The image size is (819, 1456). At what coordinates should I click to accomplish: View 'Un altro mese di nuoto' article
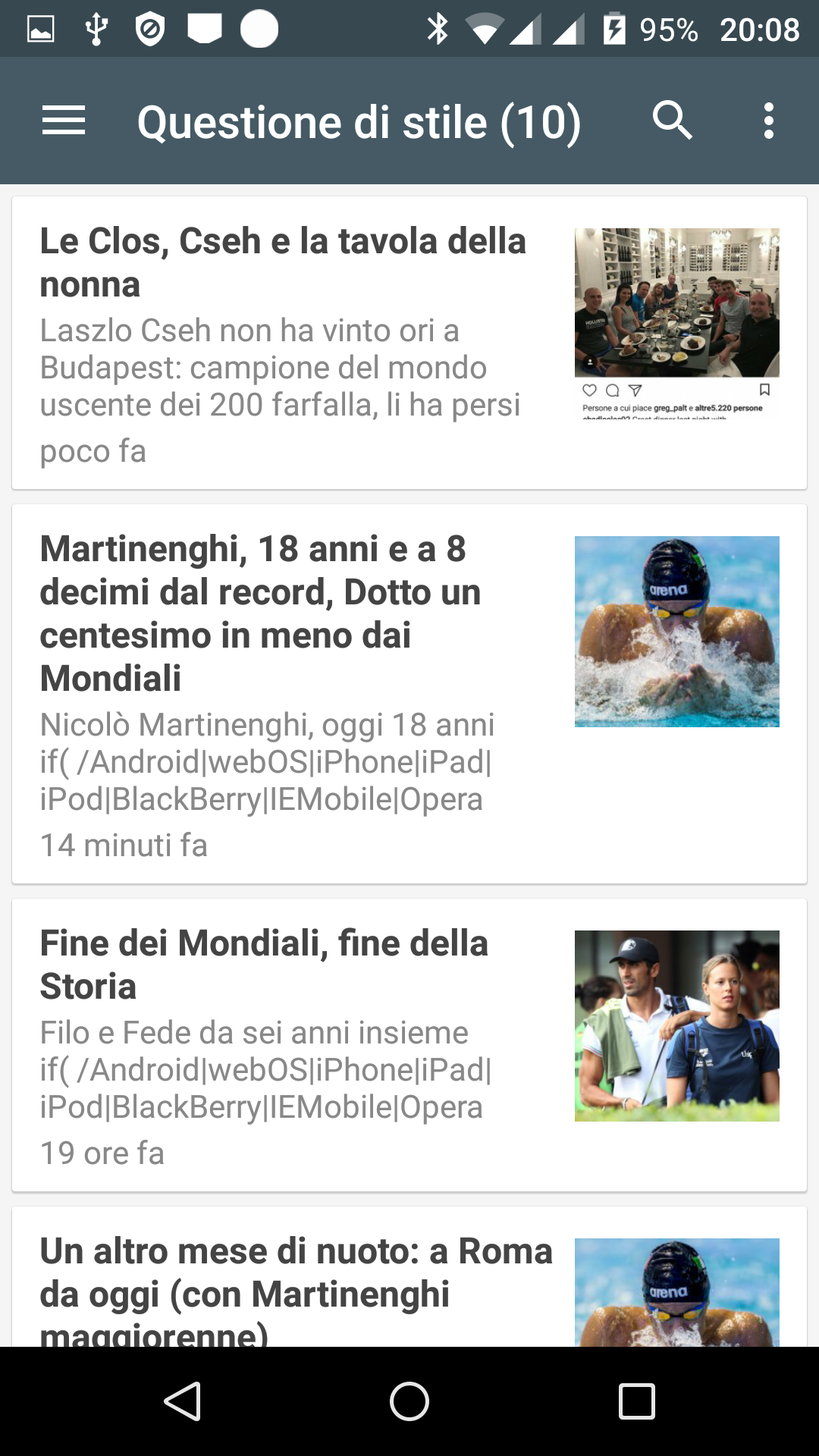tap(296, 1282)
